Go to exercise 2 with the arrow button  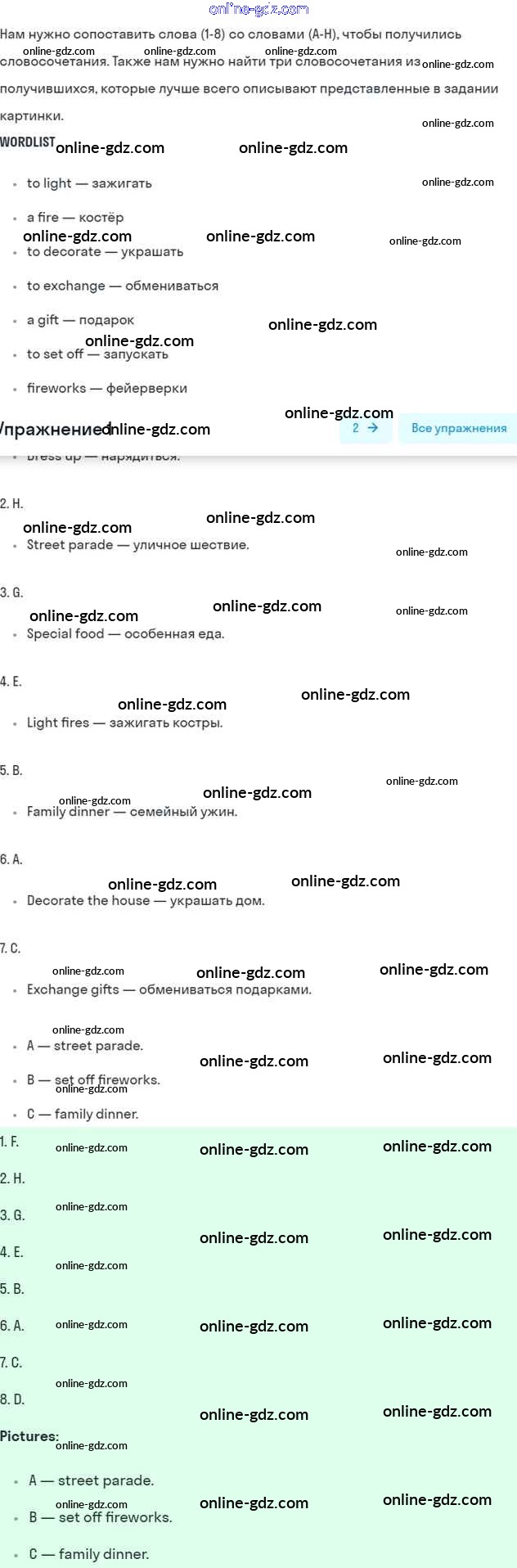(366, 428)
